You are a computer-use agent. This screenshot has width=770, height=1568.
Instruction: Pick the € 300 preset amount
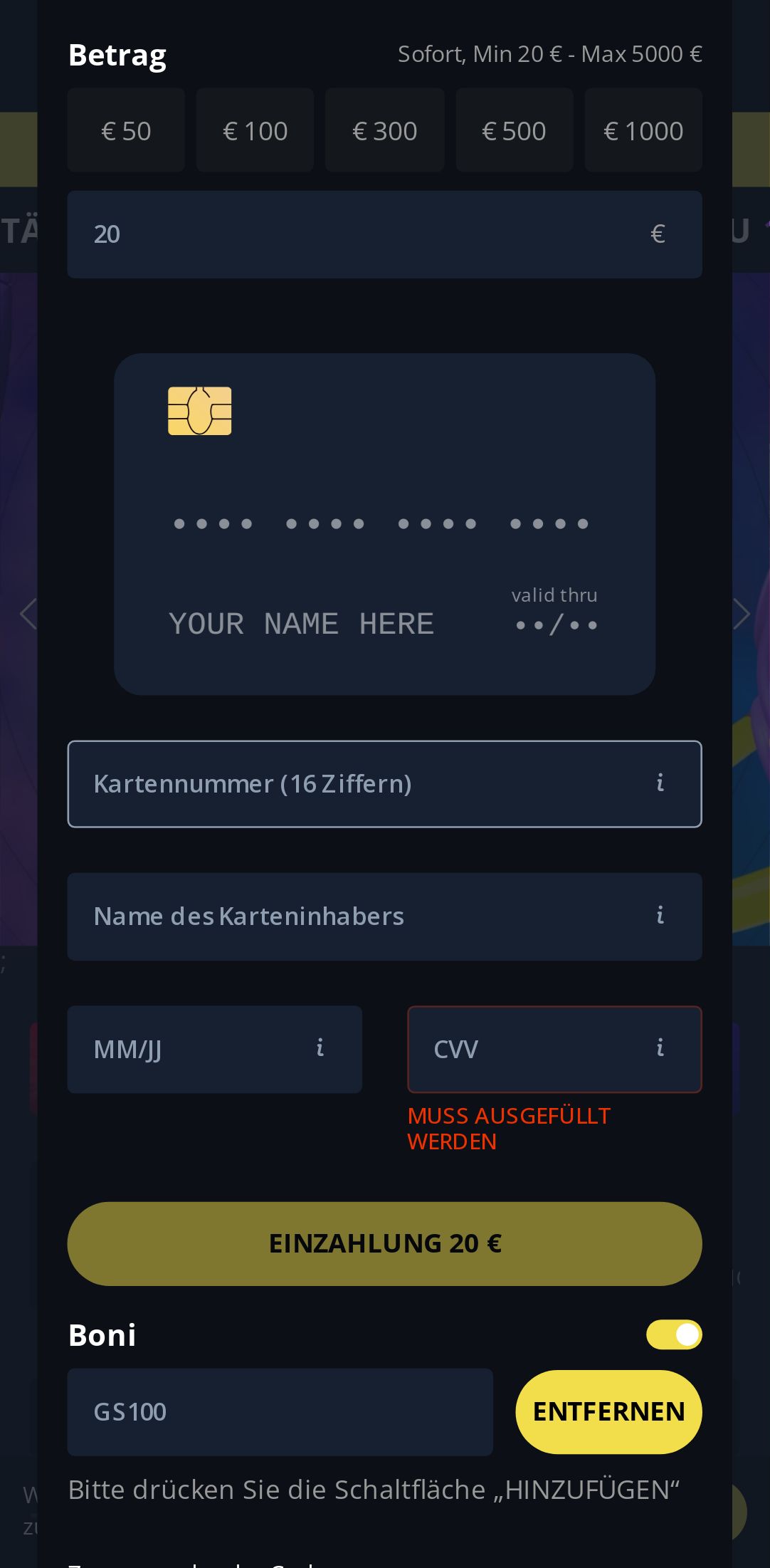[x=384, y=130]
